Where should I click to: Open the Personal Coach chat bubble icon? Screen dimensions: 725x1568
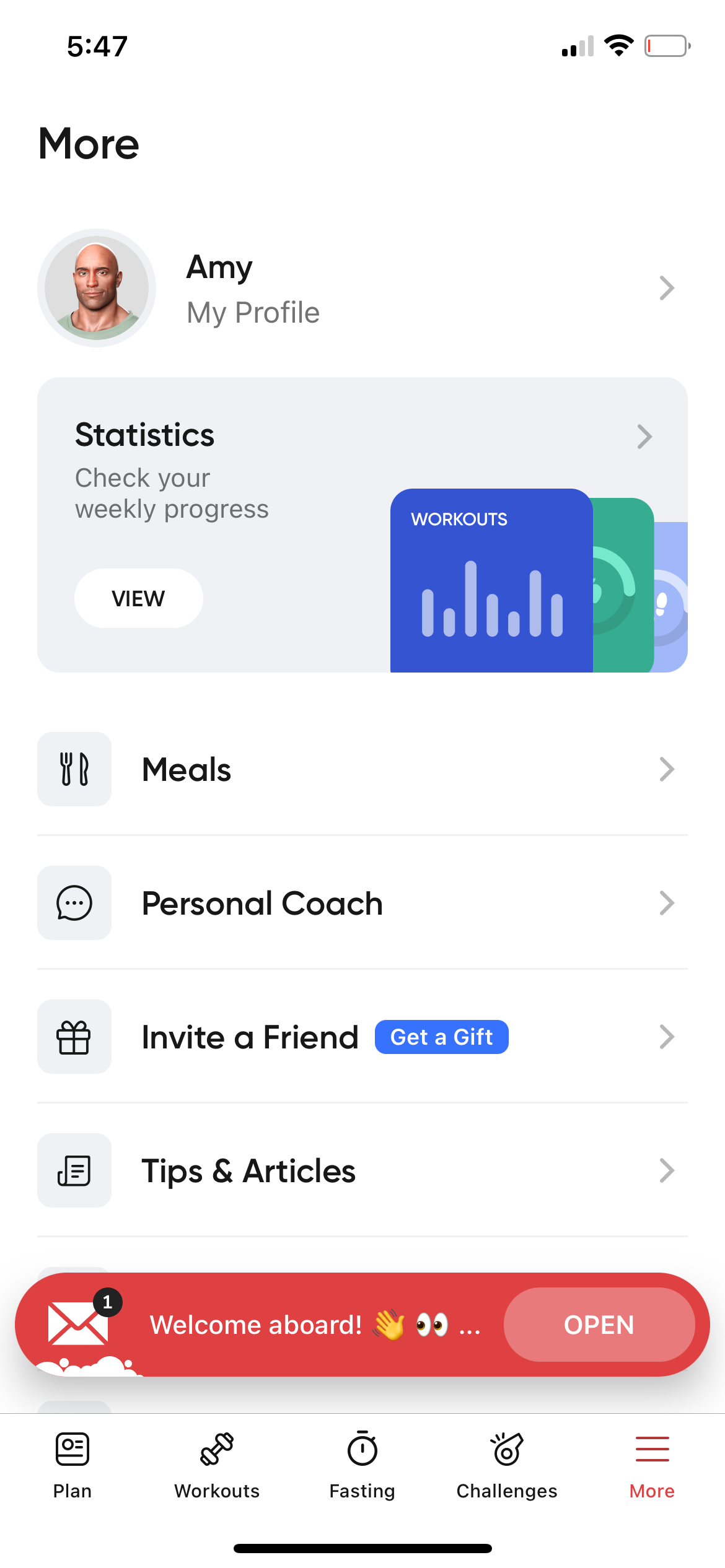(74, 903)
